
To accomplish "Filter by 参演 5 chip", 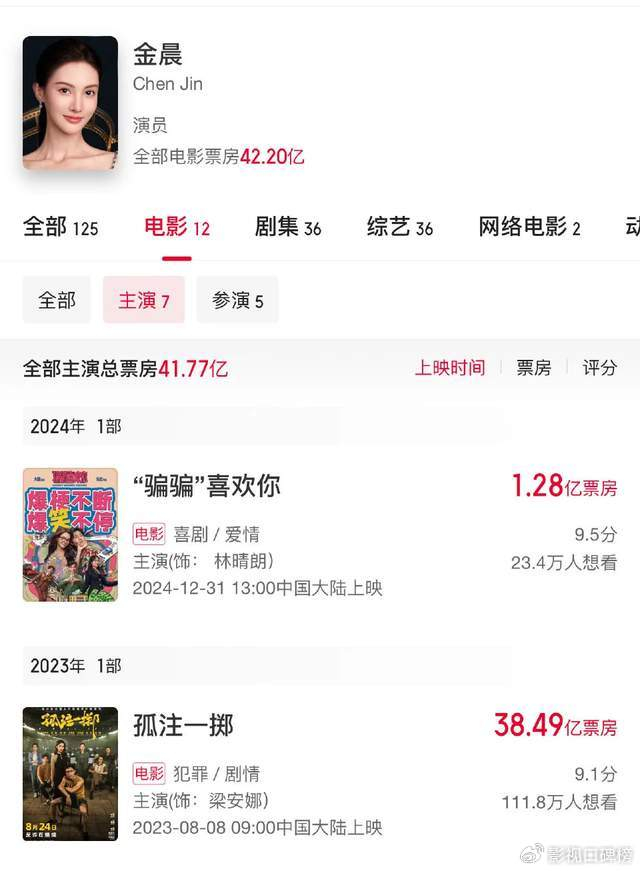I will 237,300.
